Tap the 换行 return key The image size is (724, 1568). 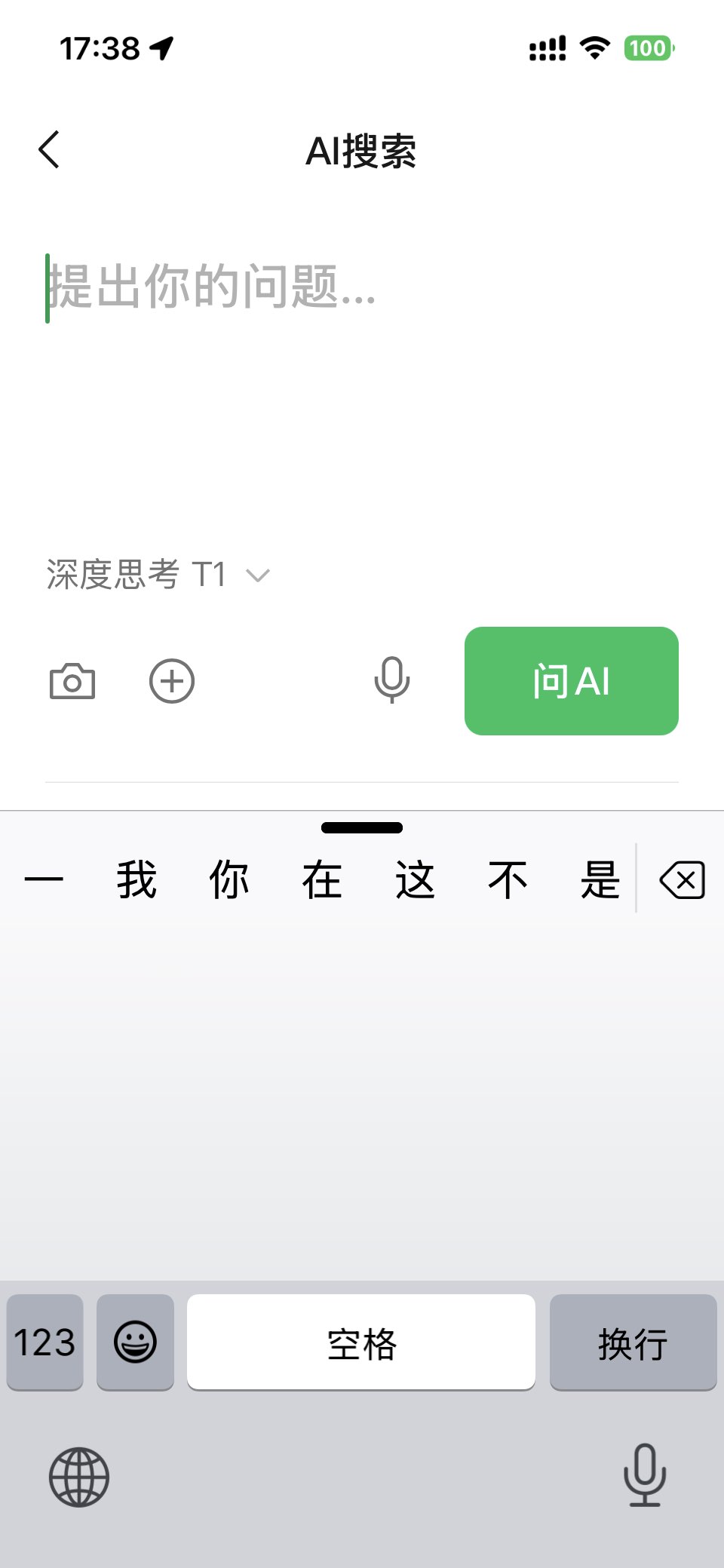pos(633,1342)
